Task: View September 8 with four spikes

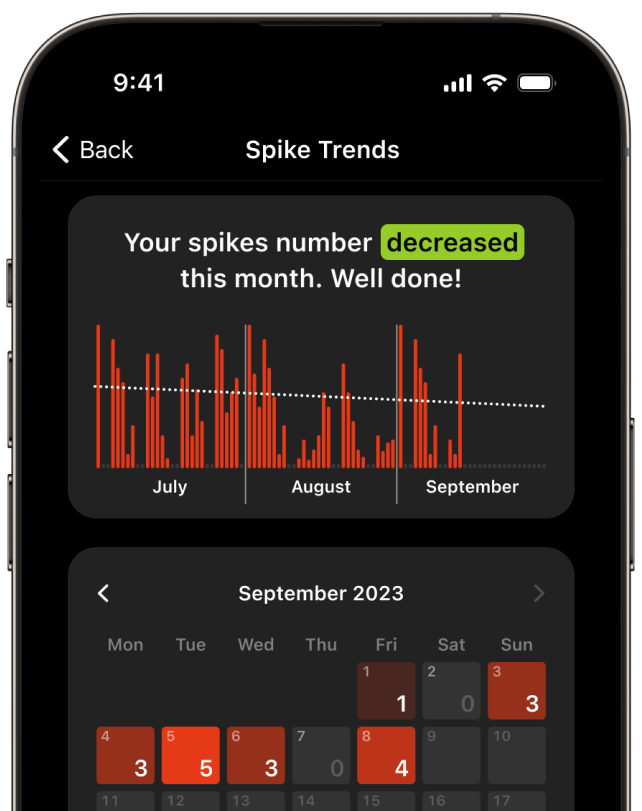Action: point(386,755)
